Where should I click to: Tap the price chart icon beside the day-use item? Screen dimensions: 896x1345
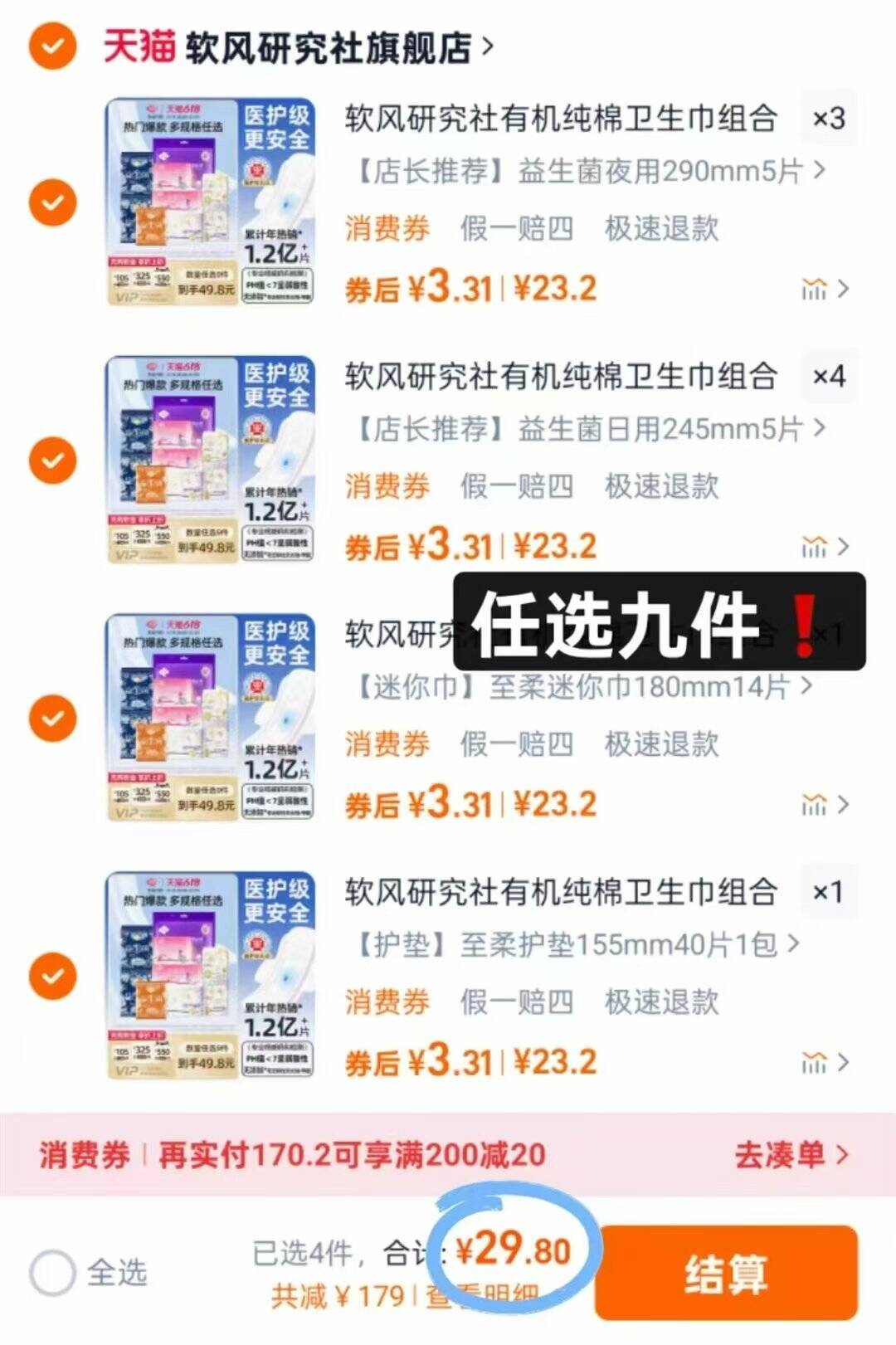[x=816, y=545]
